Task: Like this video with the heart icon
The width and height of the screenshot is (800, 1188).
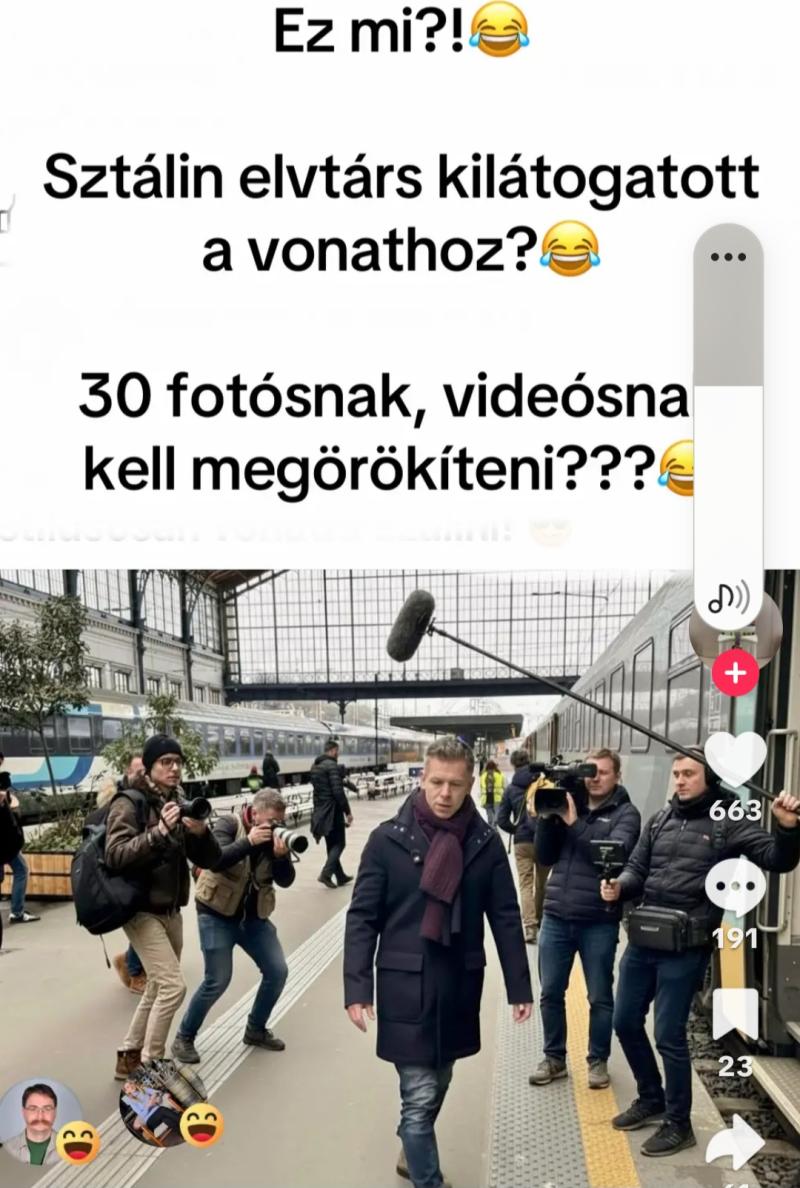Action: point(735,759)
